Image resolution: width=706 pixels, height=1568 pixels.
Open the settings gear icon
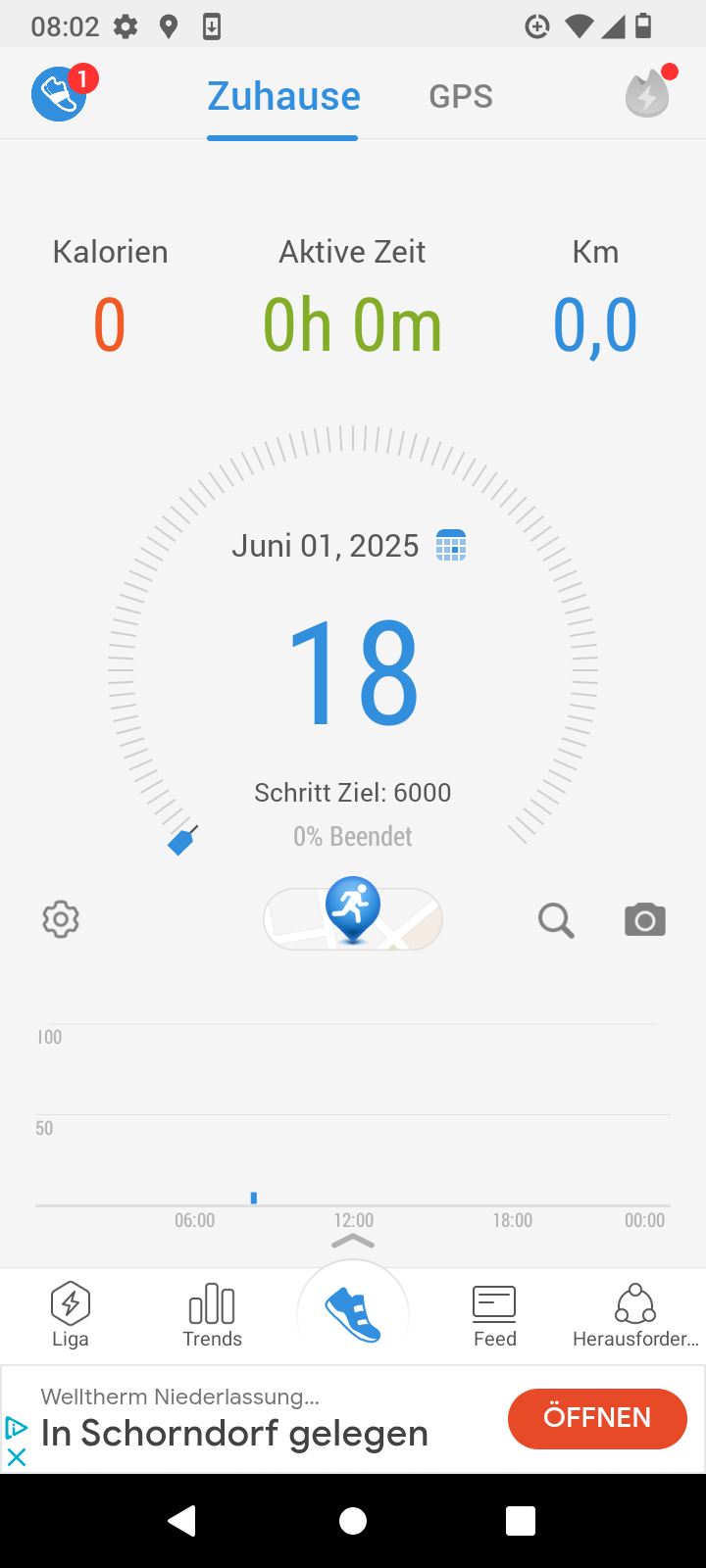(61, 919)
